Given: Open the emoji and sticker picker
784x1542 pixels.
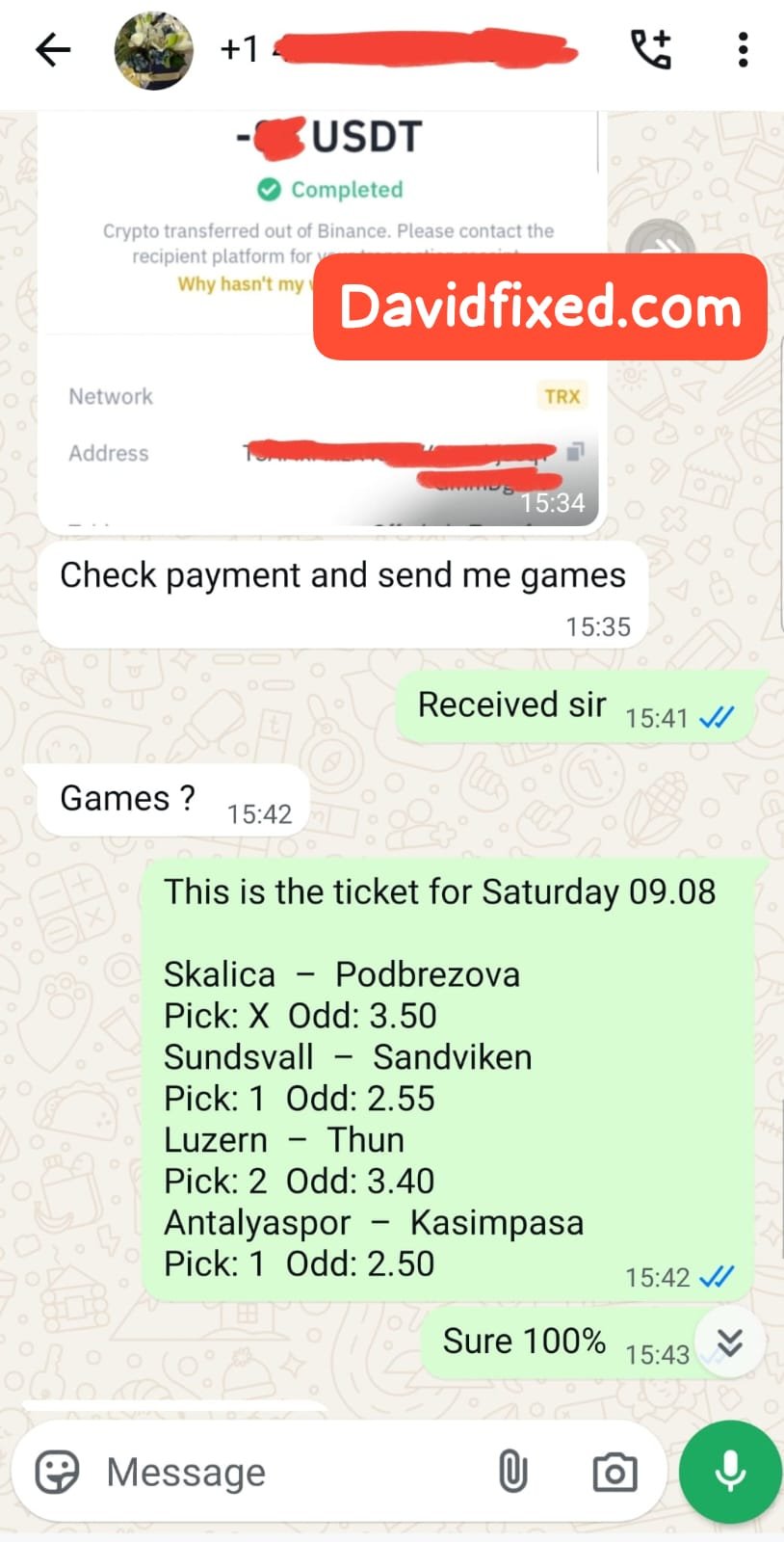Looking at the screenshot, I should point(57,1473).
